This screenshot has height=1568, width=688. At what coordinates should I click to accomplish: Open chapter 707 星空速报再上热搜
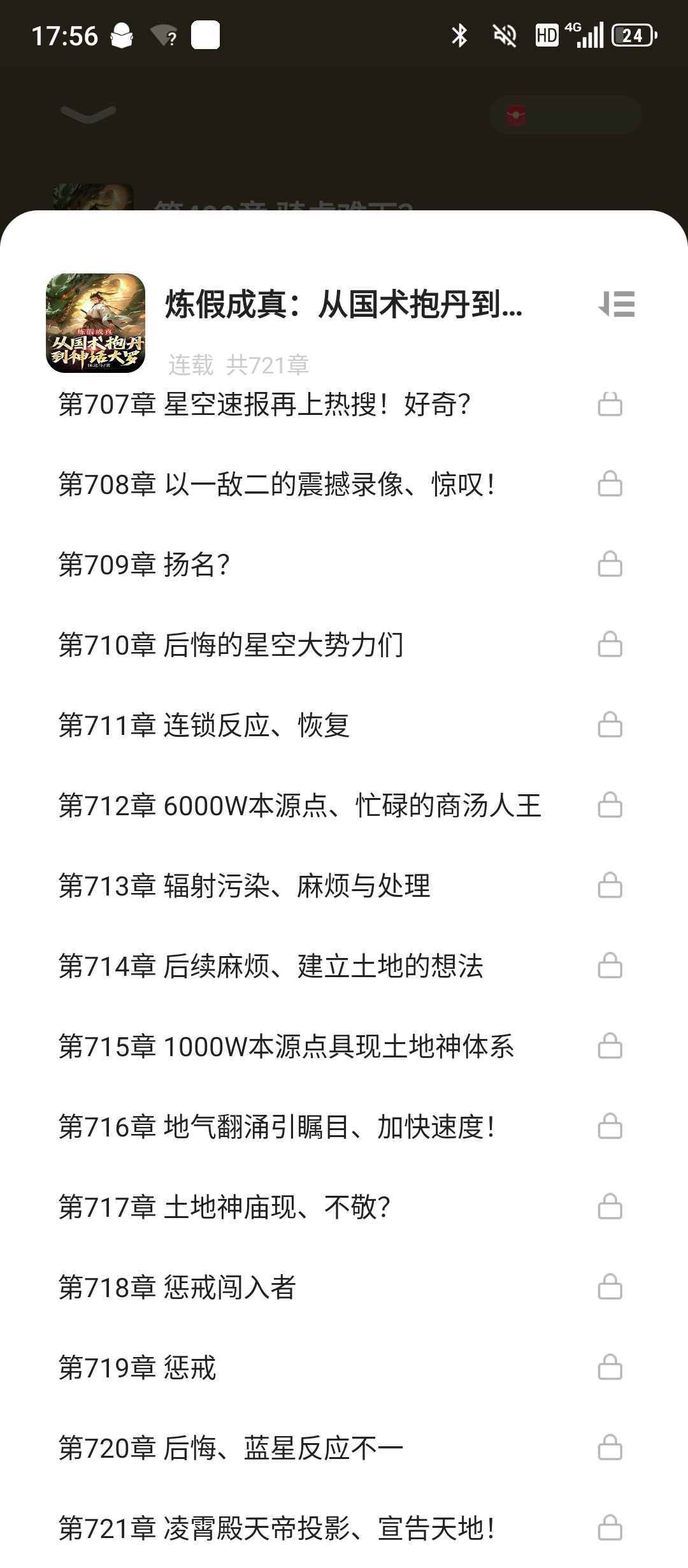click(x=264, y=405)
